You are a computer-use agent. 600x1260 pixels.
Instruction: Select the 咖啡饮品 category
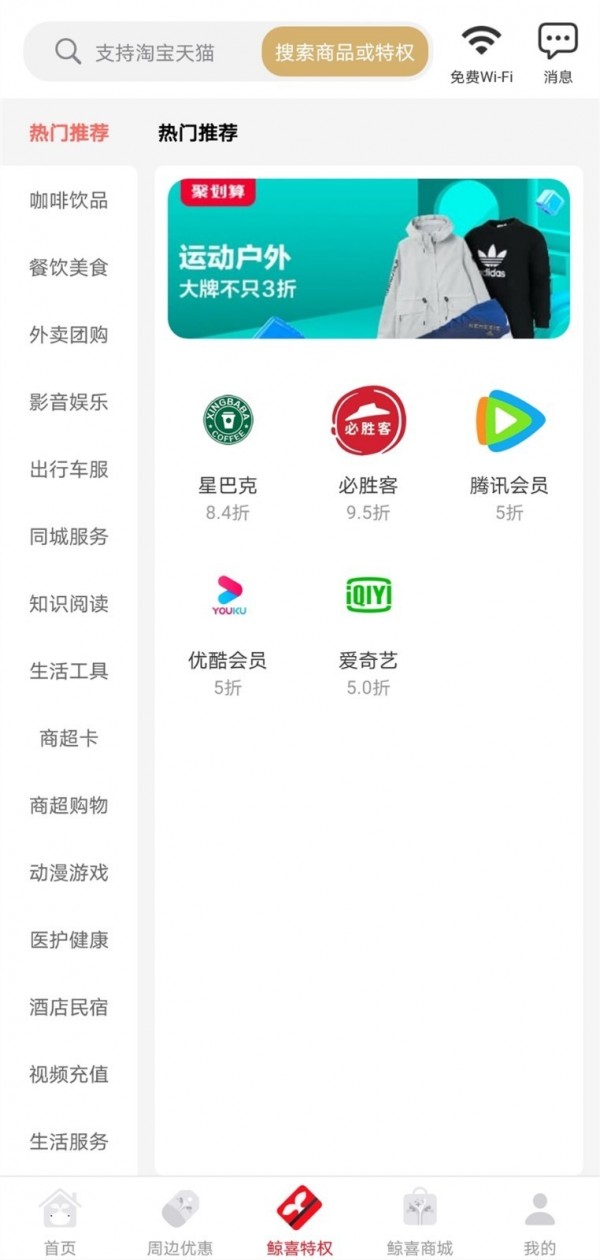(68, 200)
